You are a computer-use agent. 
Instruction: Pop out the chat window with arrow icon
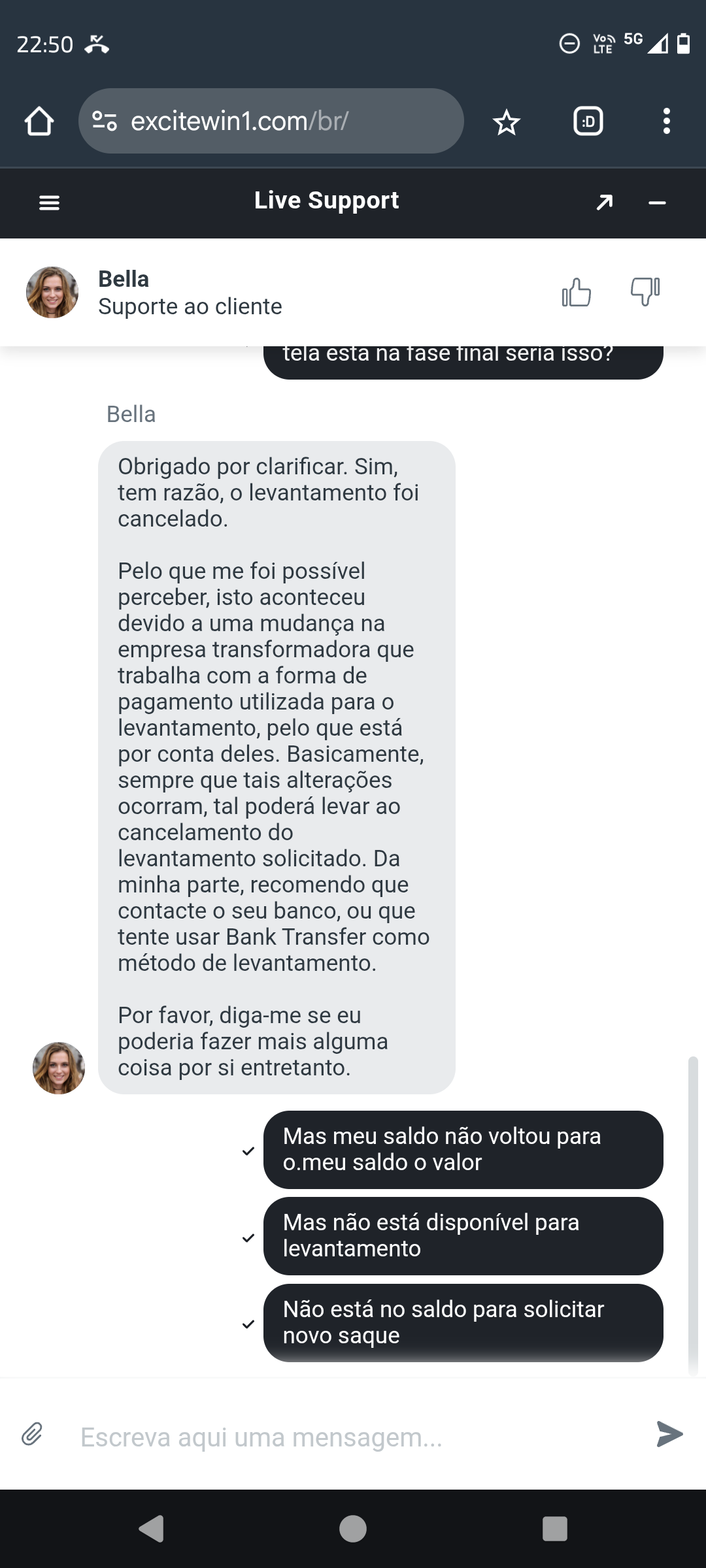(605, 203)
